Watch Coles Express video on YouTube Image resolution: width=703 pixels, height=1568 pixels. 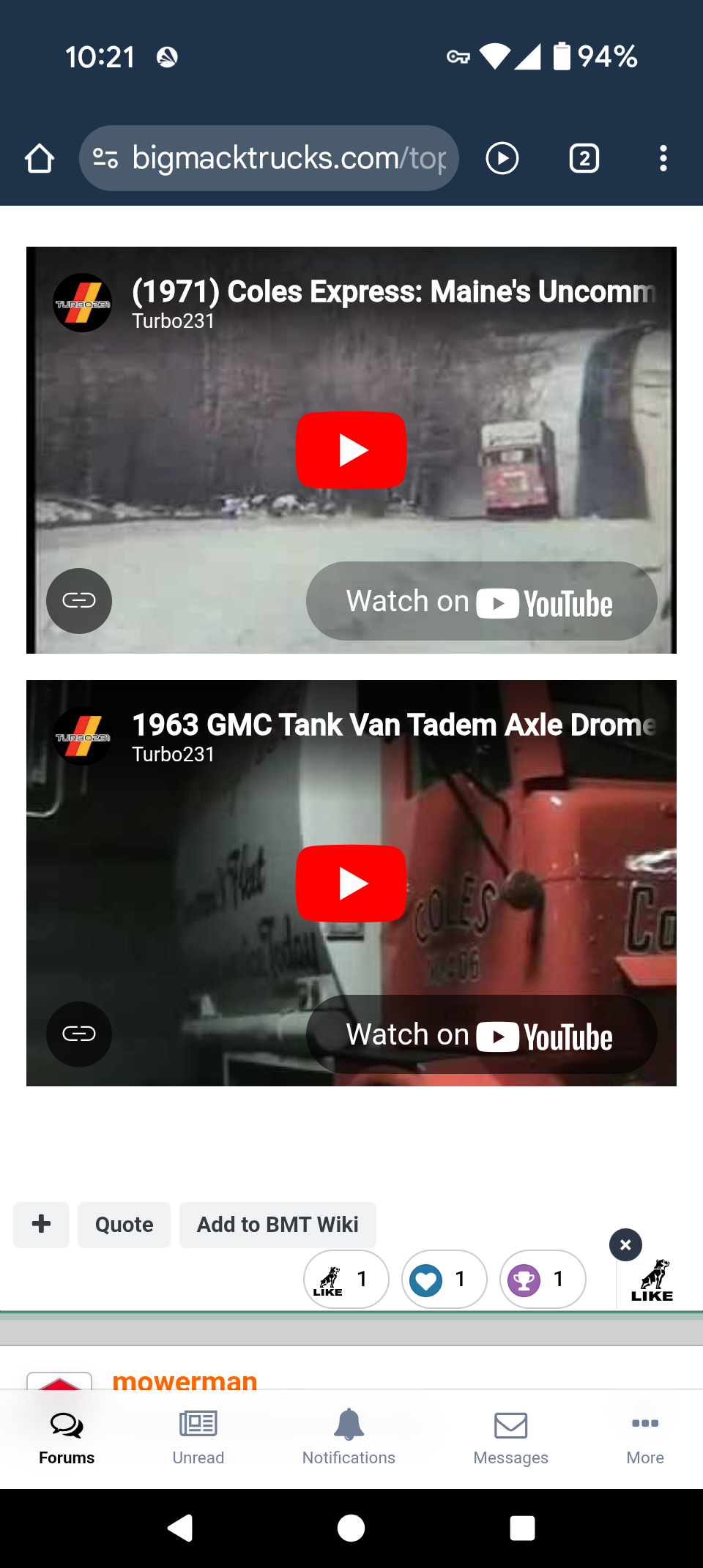pos(481,601)
